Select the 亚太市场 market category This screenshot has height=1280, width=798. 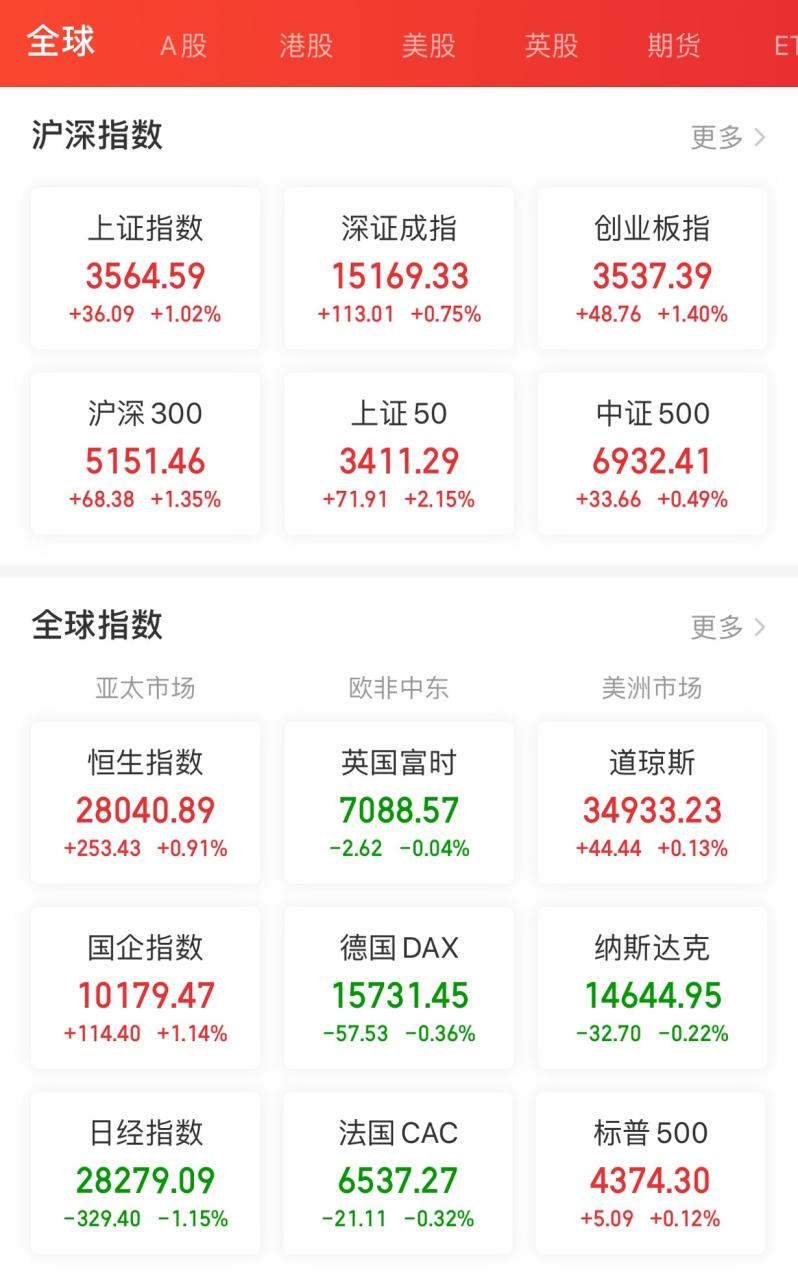coord(145,687)
